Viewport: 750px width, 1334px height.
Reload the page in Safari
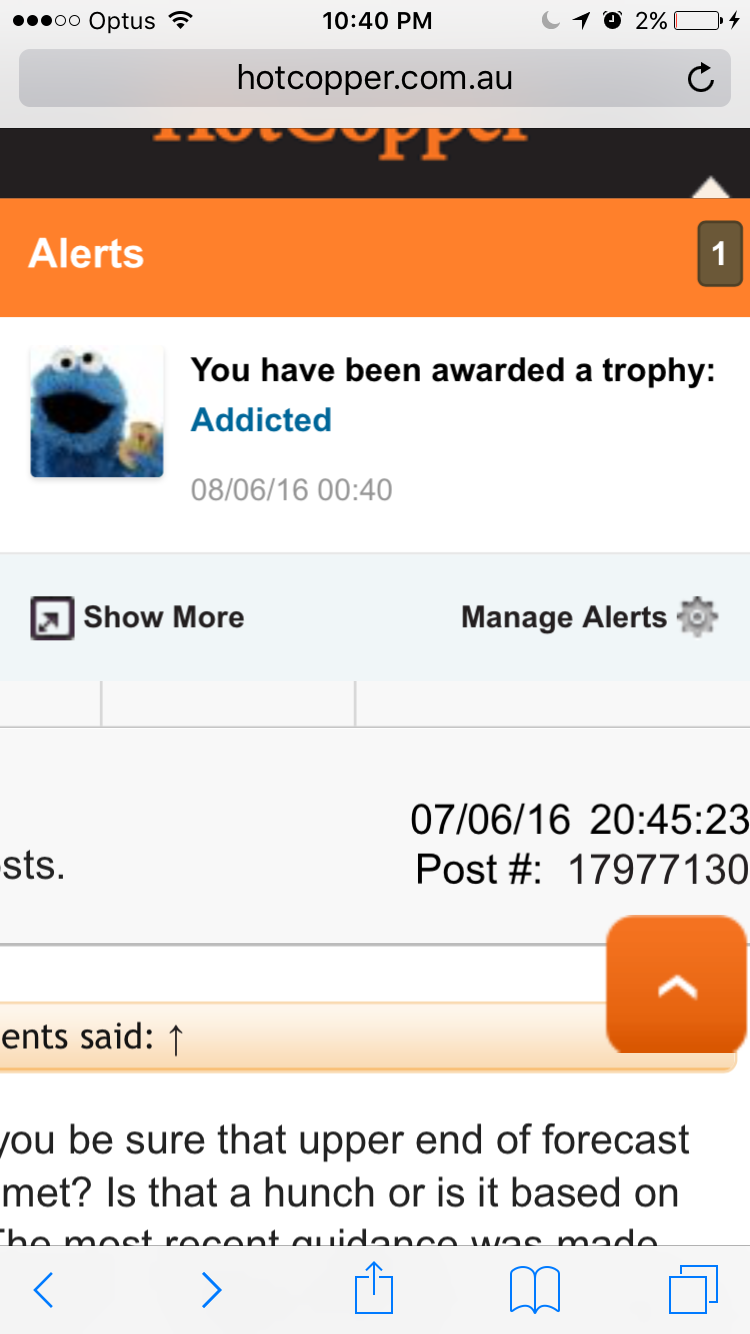(x=702, y=77)
